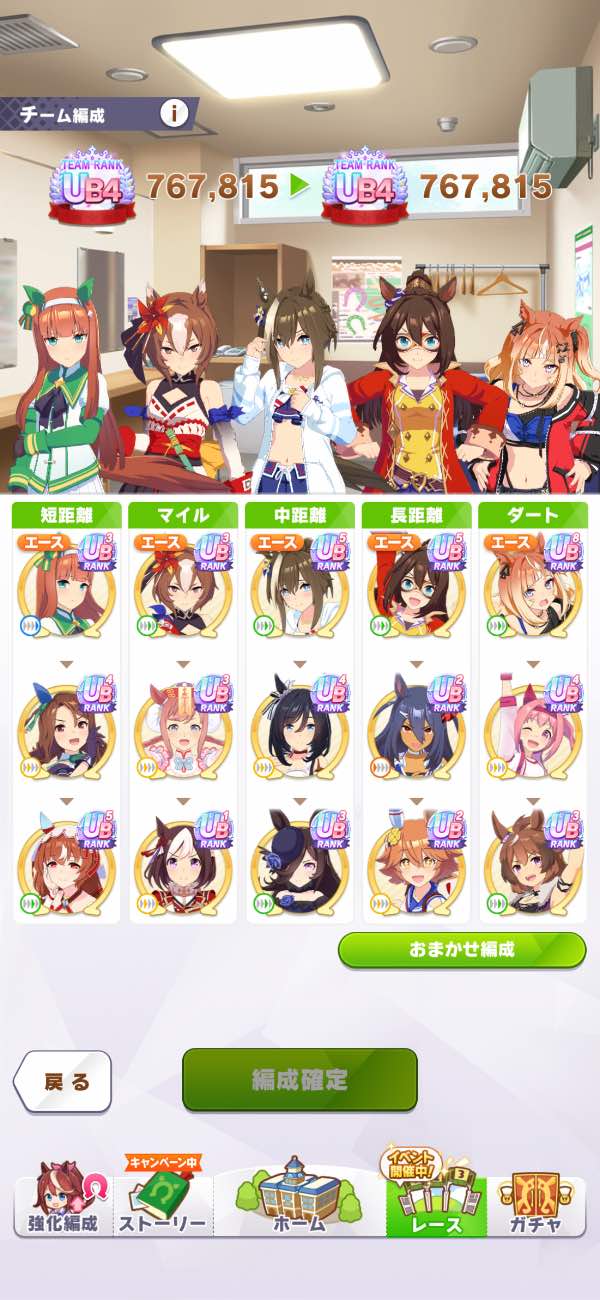This screenshot has height=1300, width=600.
Task: Switch to the 強化編成 tab
Action: coord(61,1204)
